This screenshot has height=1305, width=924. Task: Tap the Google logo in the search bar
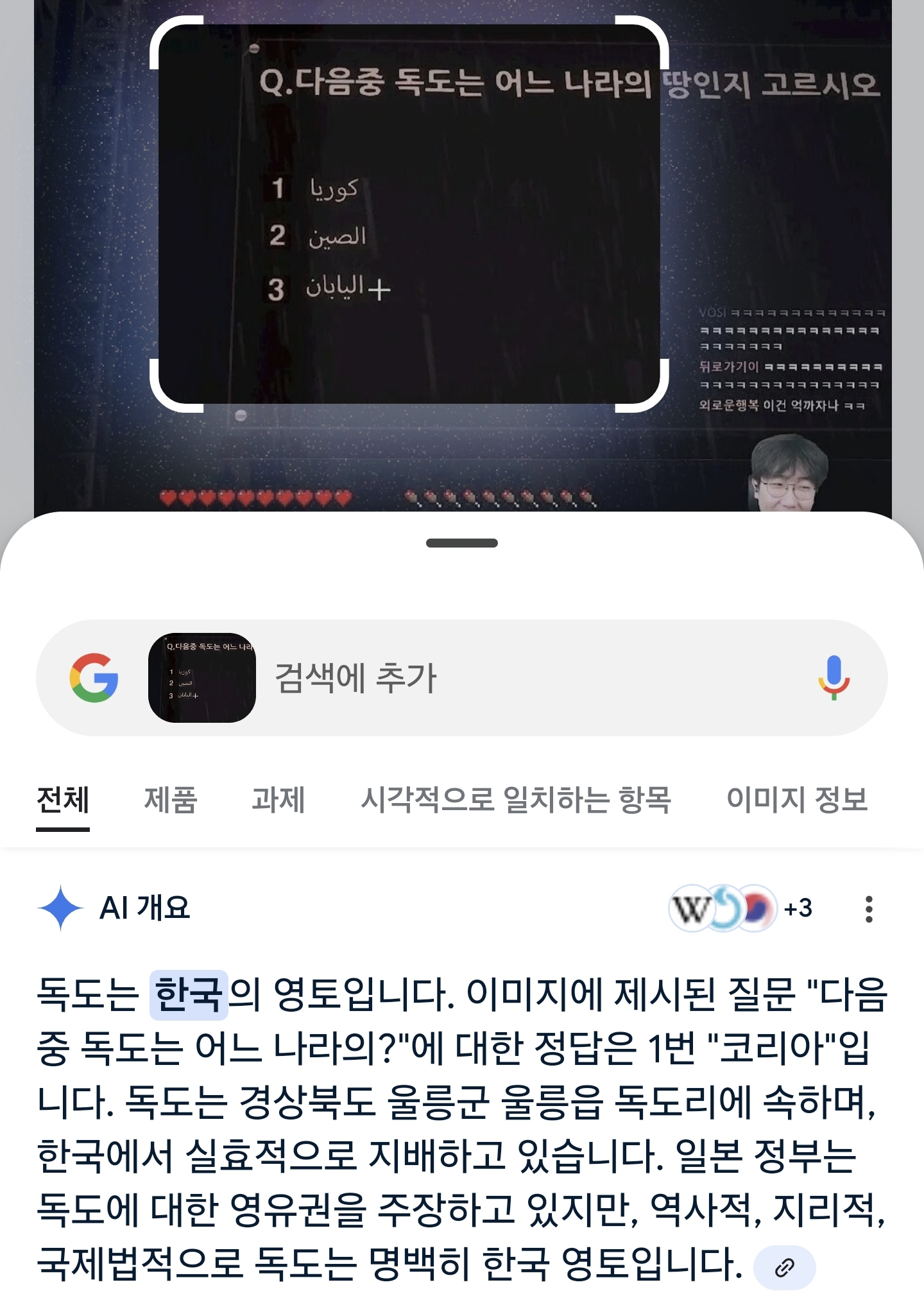[x=94, y=678]
